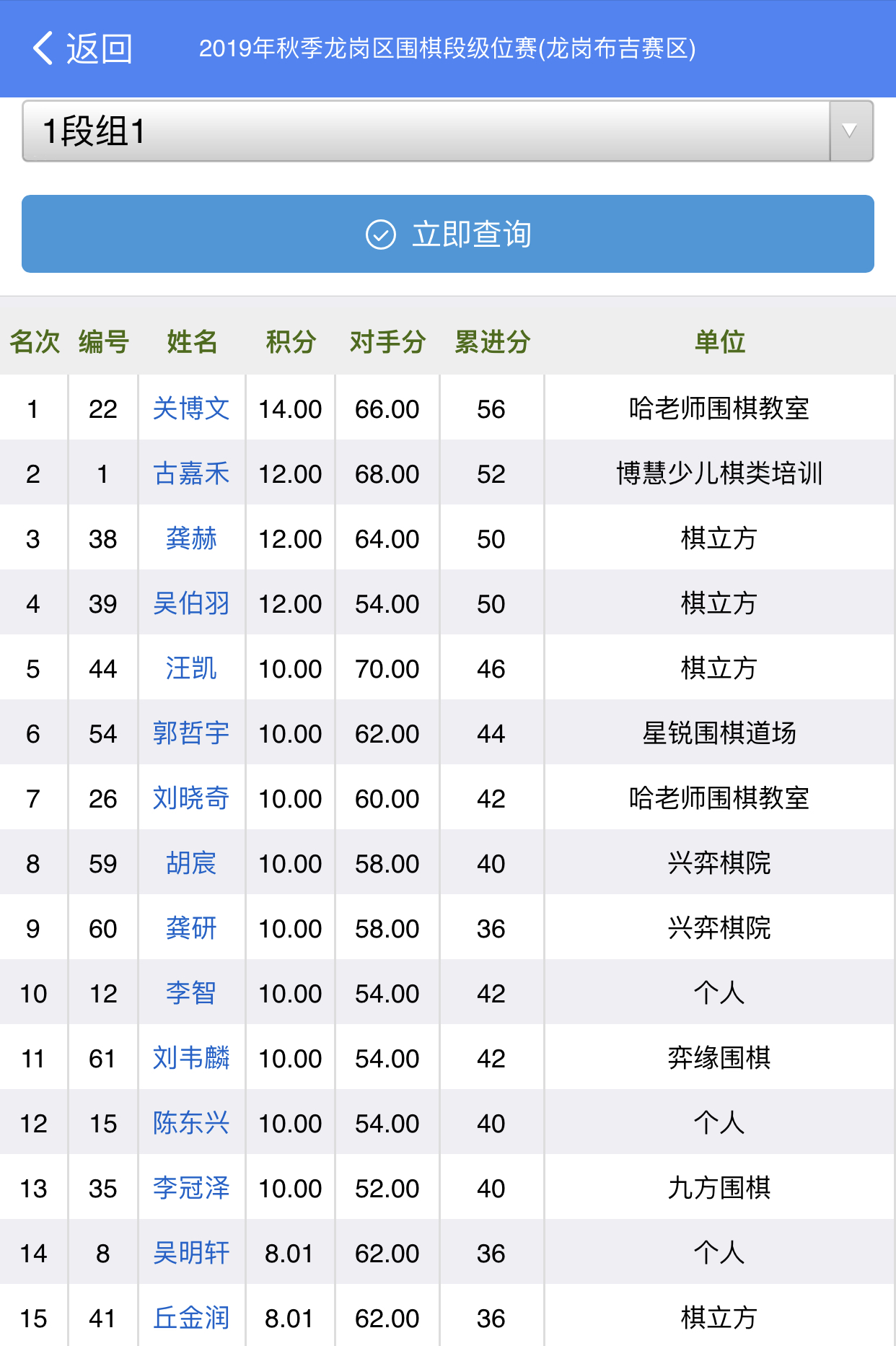Open the 1段组1 group dropdown

point(447,131)
